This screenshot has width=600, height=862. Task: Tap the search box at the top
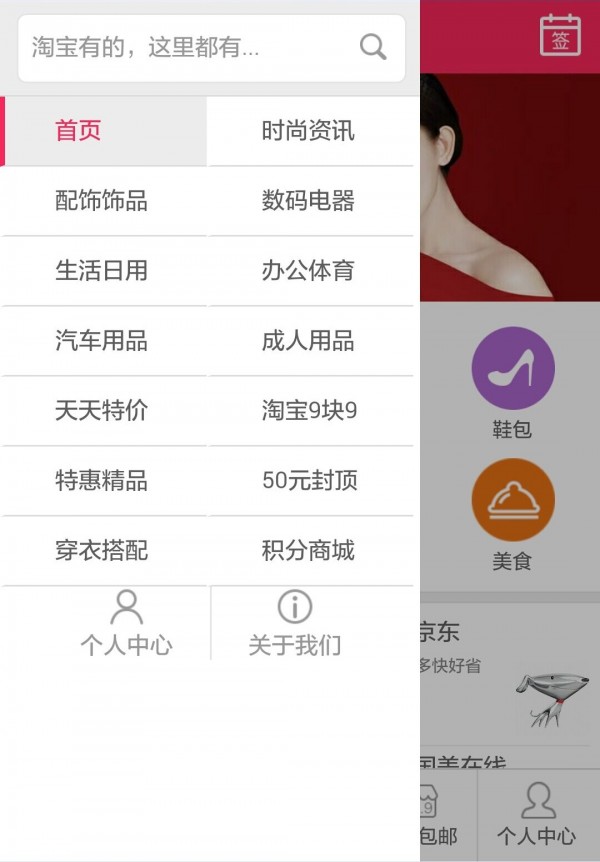pos(190,47)
